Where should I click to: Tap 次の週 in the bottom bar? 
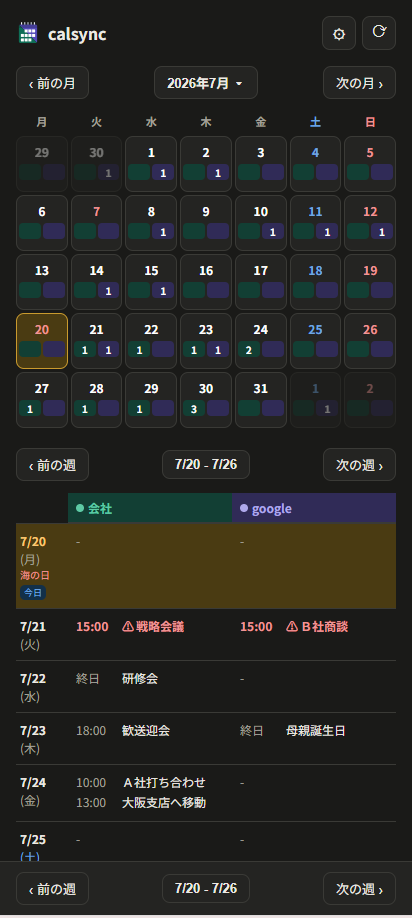(x=359, y=889)
